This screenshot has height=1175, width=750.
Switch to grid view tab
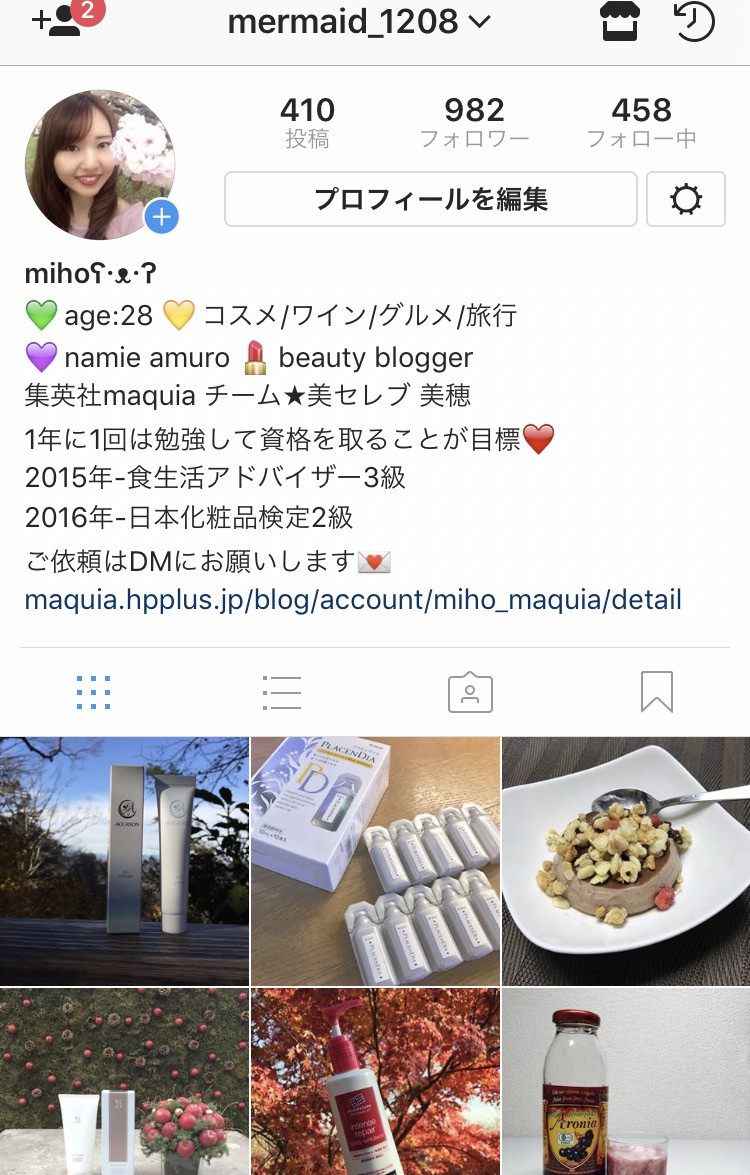[93, 692]
